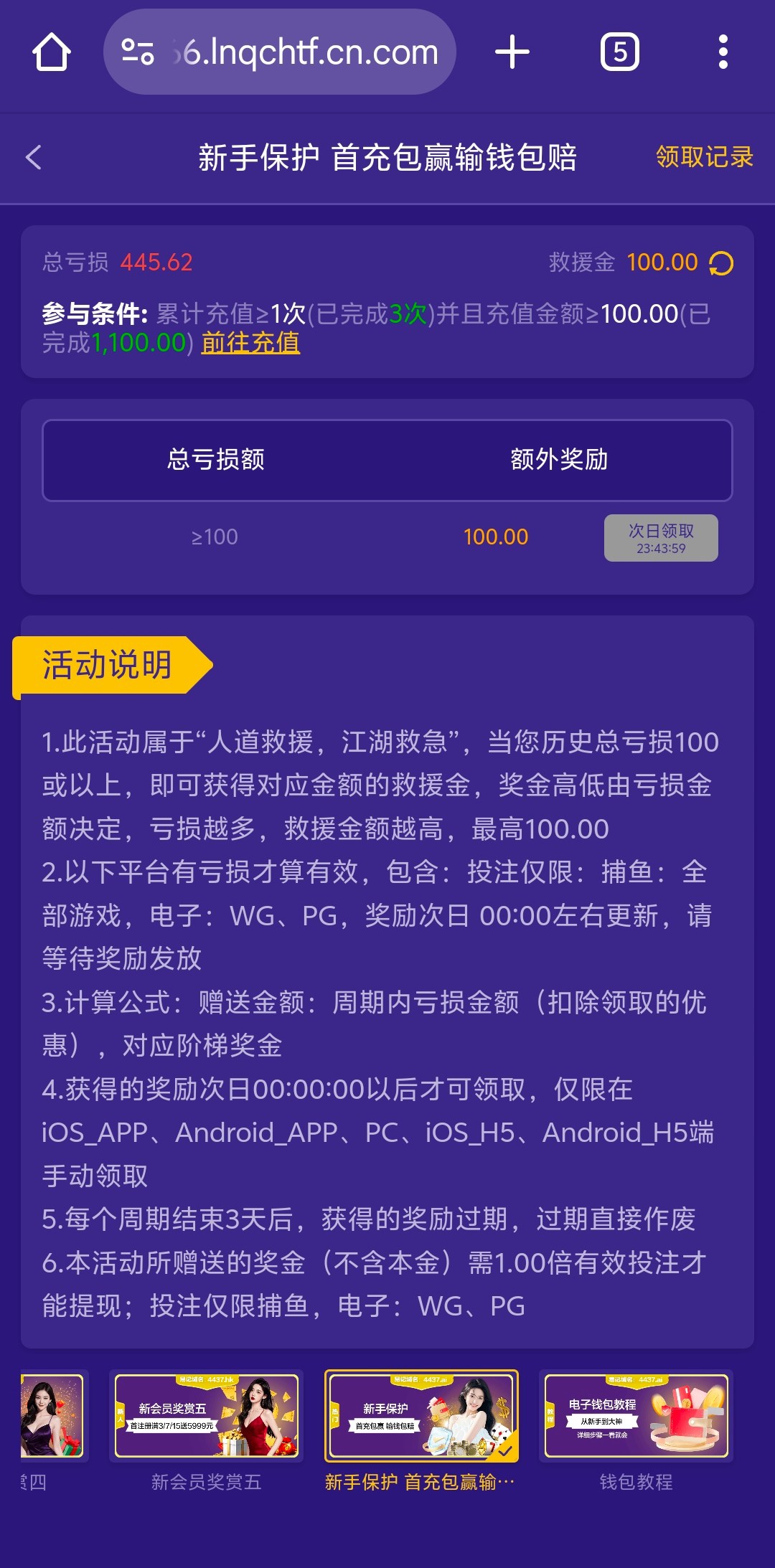Follow the 前往充值 link

[250, 343]
